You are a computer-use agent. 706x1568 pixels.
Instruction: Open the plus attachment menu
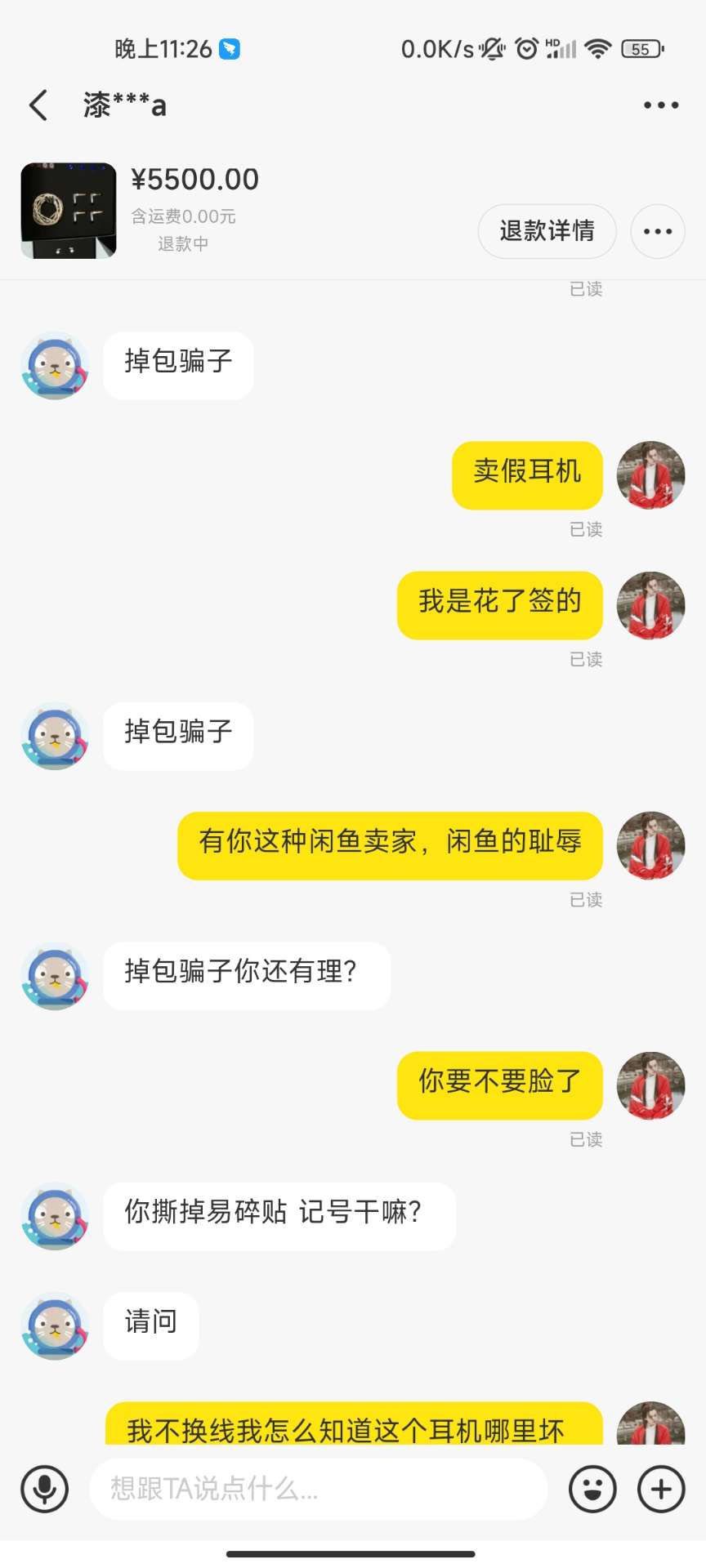[x=661, y=1489]
